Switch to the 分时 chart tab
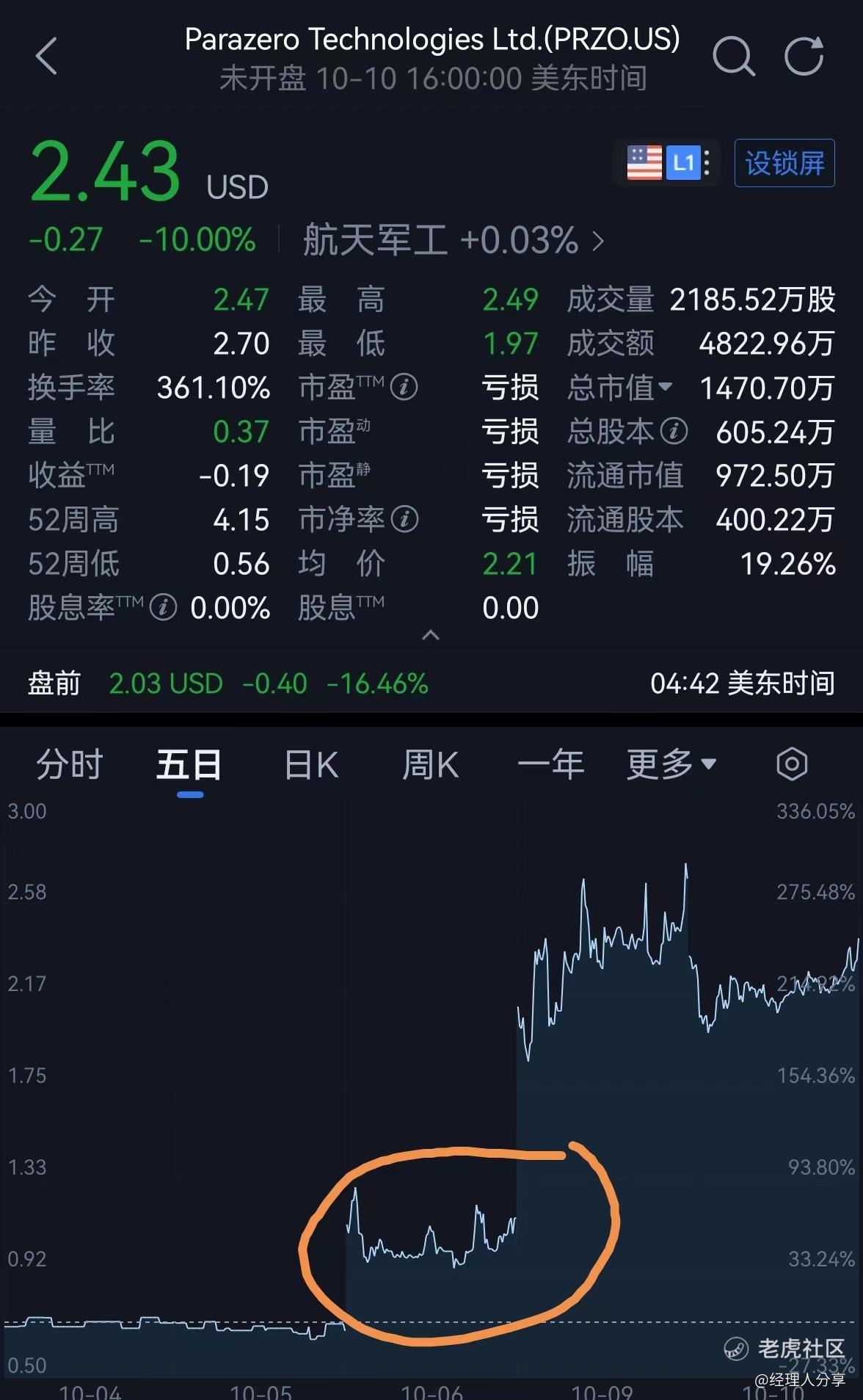This screenshot has width=863, height=1400. coord(70,765)
